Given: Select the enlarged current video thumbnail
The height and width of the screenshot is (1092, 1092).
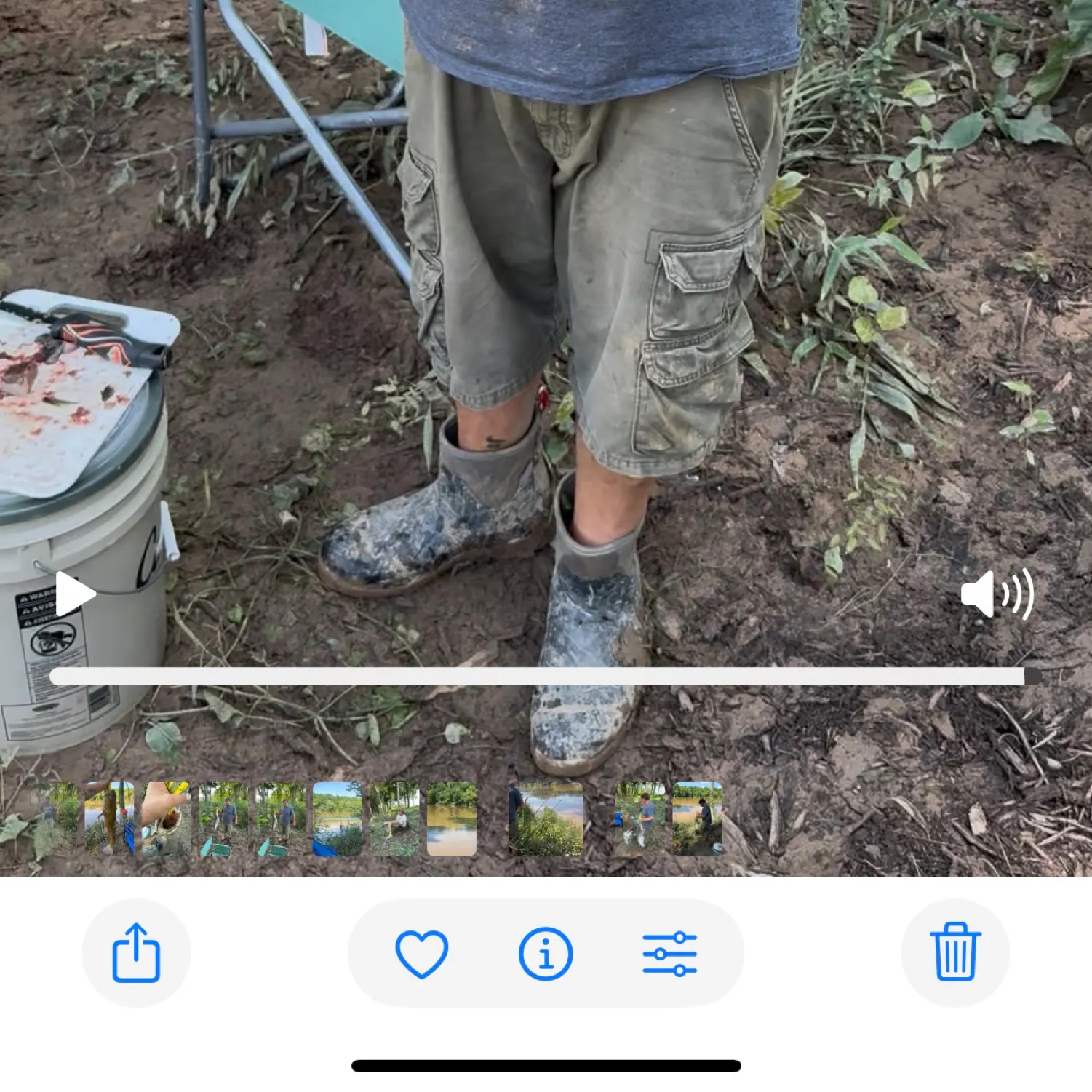Looking at the screenshot, I should [x=546, y=818].
